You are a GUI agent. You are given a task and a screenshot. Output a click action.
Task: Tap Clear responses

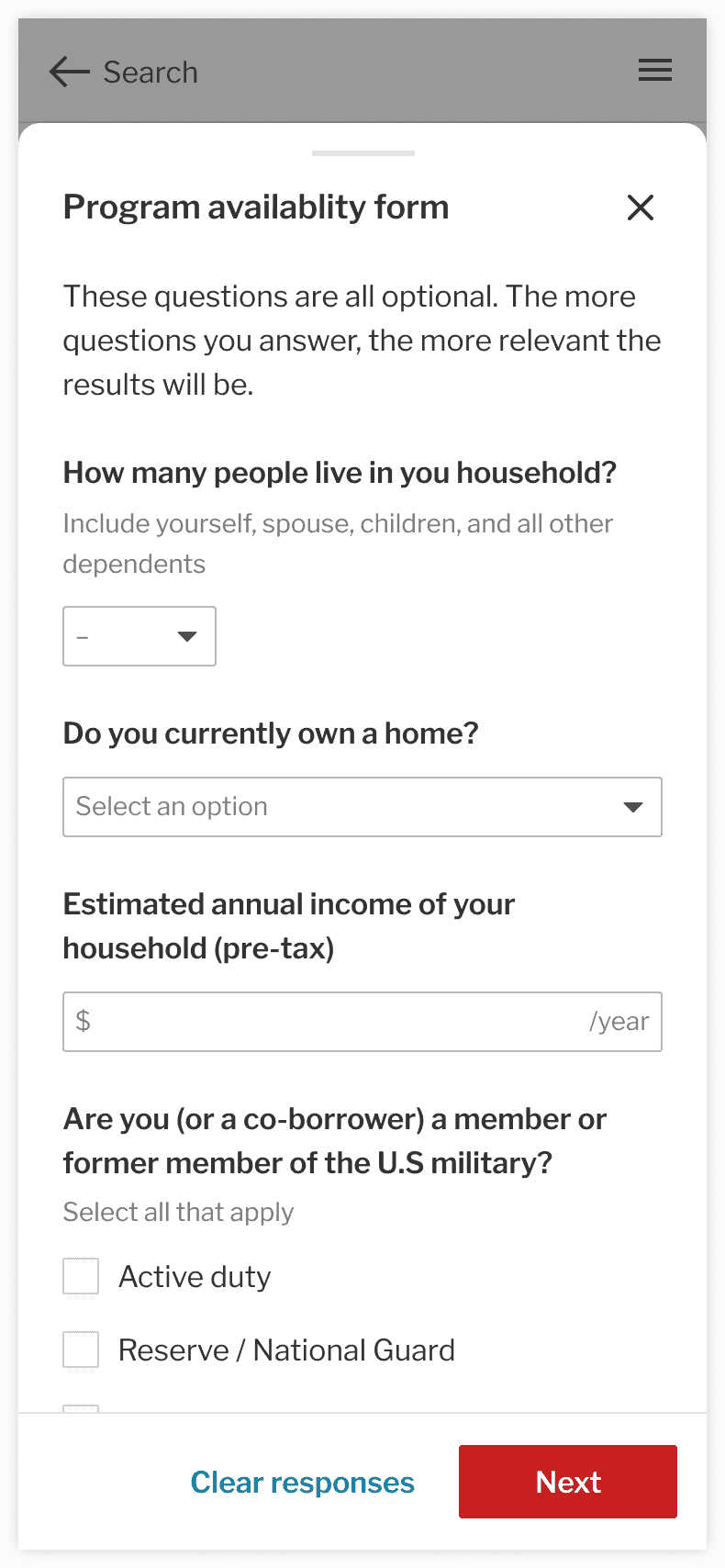(x=302, y=1482)
